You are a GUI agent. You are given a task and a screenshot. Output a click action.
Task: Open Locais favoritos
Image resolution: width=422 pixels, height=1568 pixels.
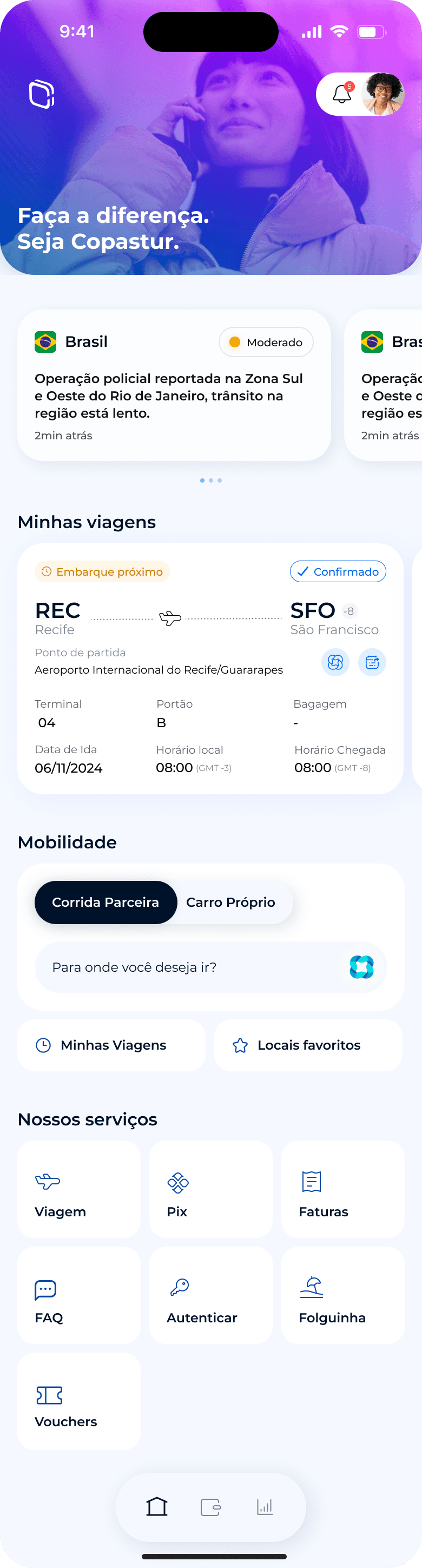pyautogui.click(x=308, y=1045)
